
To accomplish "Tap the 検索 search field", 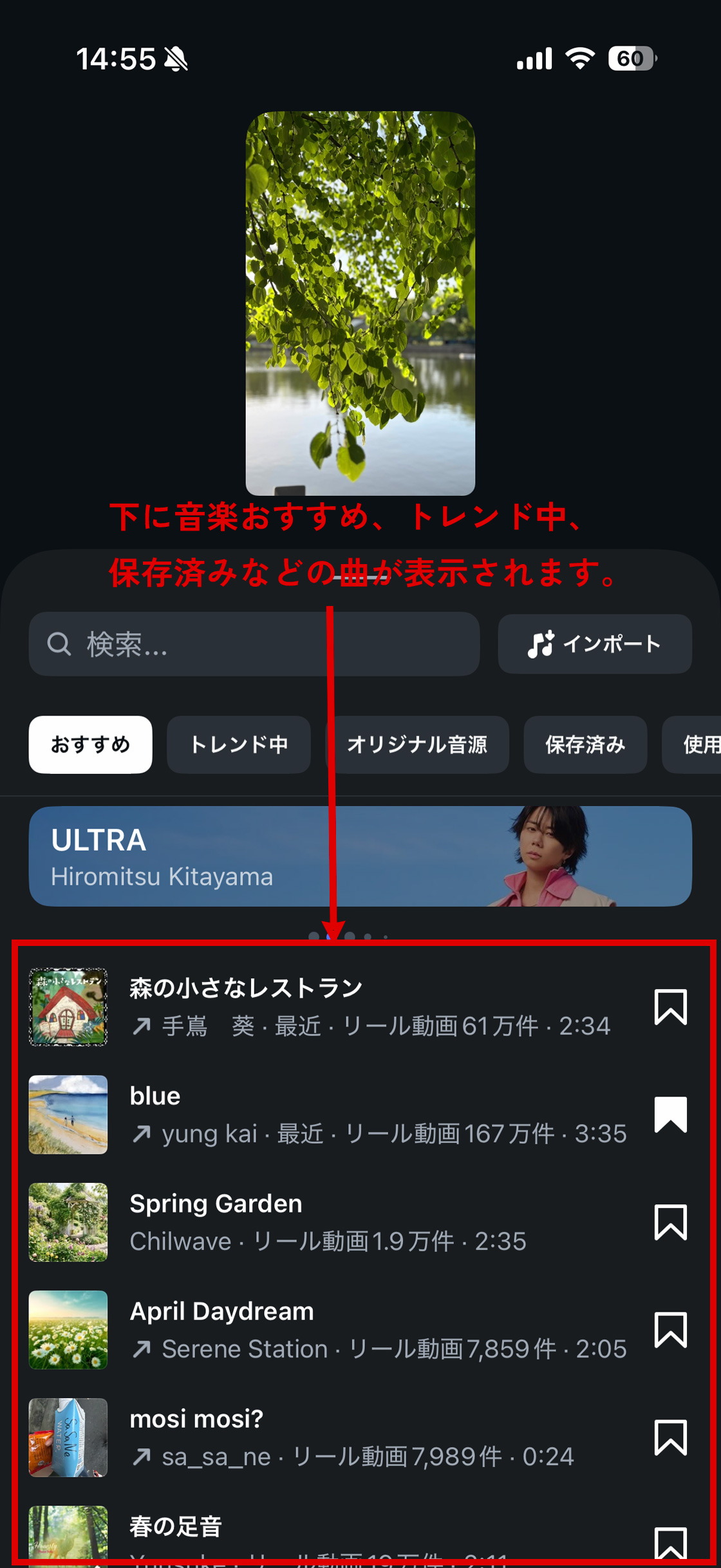I will click(254, 643).
